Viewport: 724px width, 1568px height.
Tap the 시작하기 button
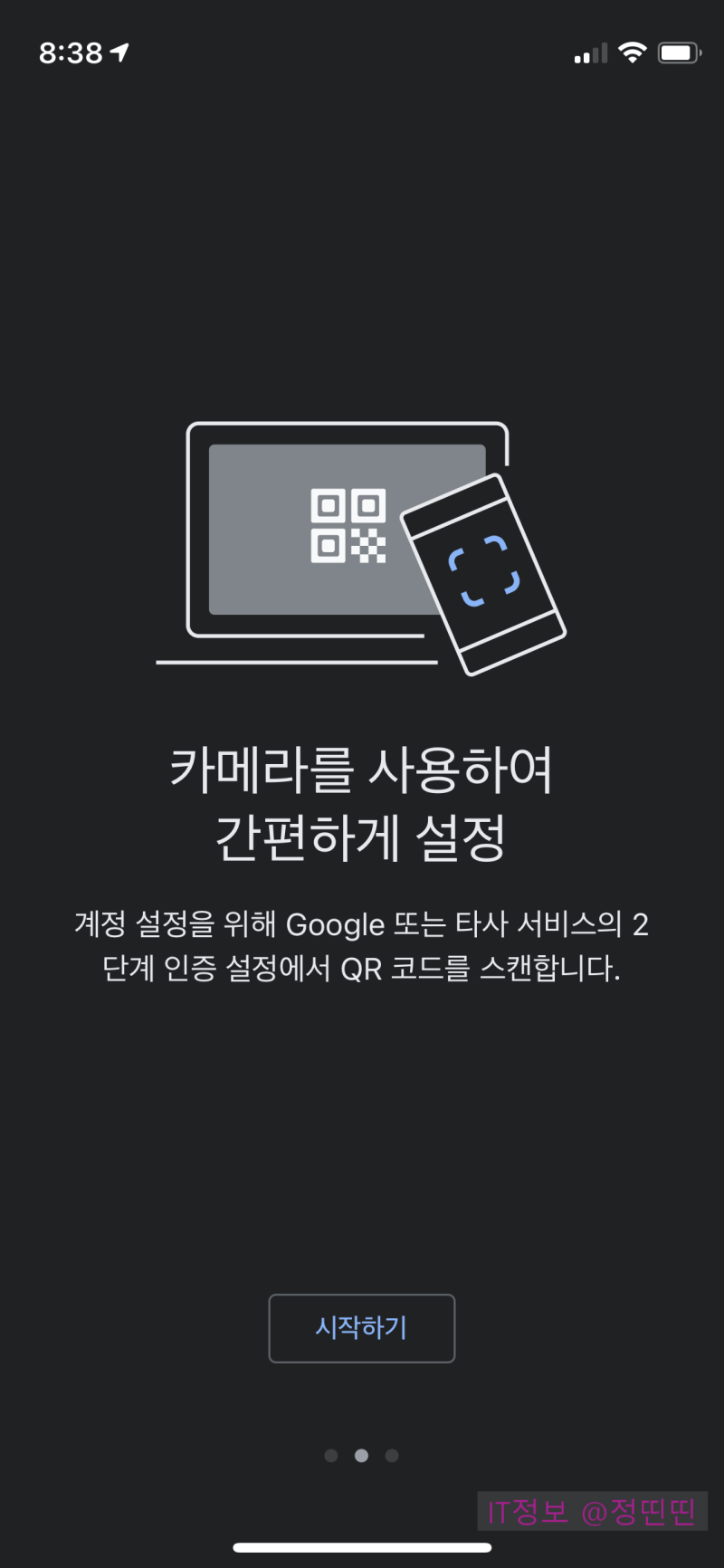point(361,1328)
